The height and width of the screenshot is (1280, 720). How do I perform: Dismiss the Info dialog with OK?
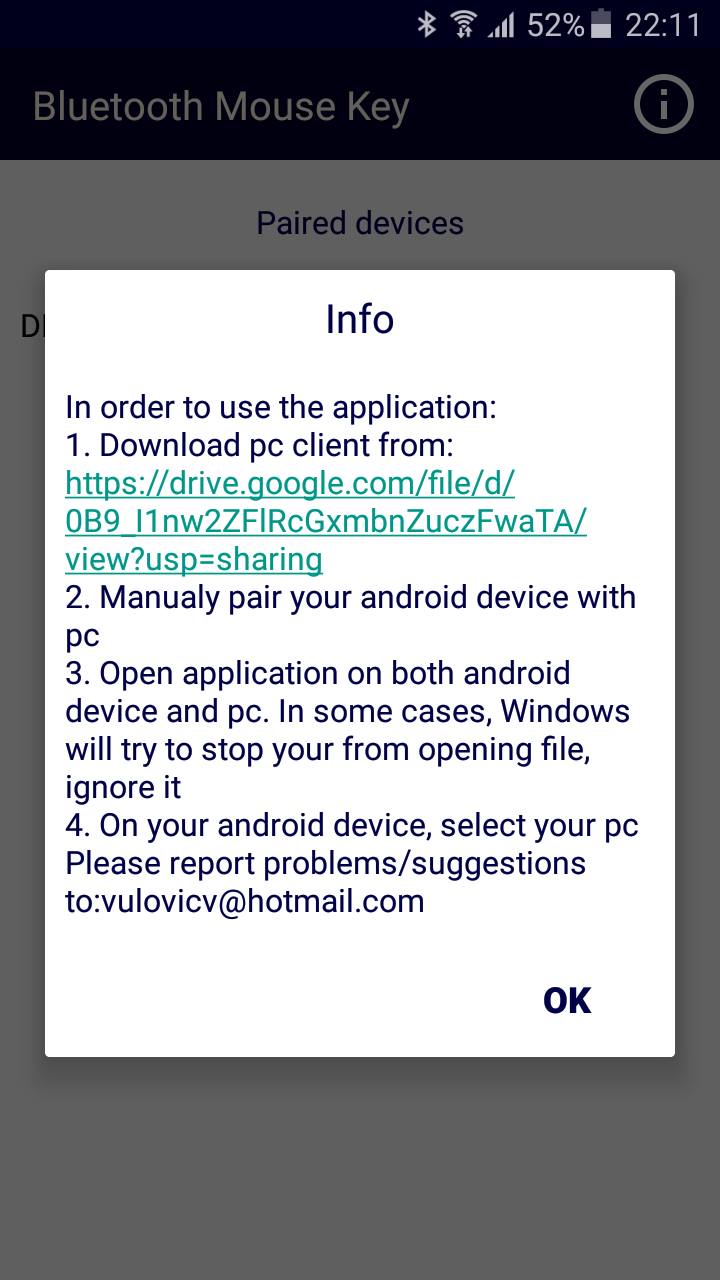point(565,999)
